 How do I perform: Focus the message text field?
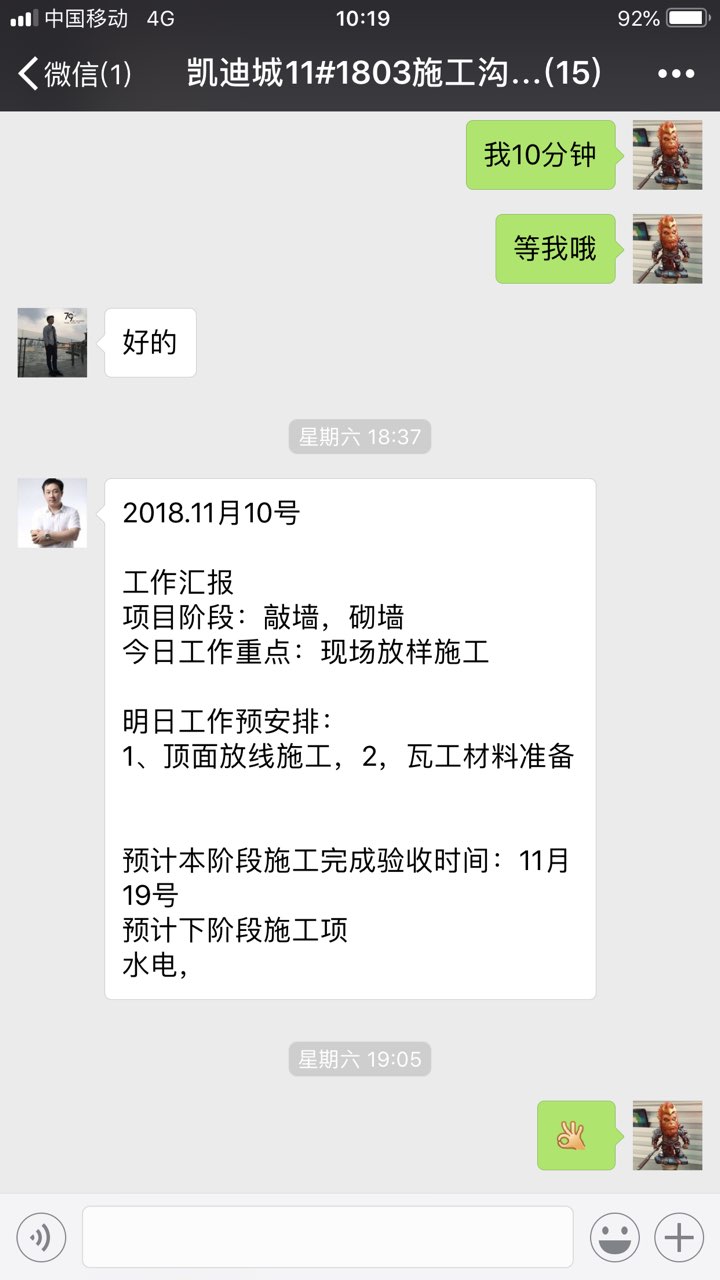(x=327, y=1237)
